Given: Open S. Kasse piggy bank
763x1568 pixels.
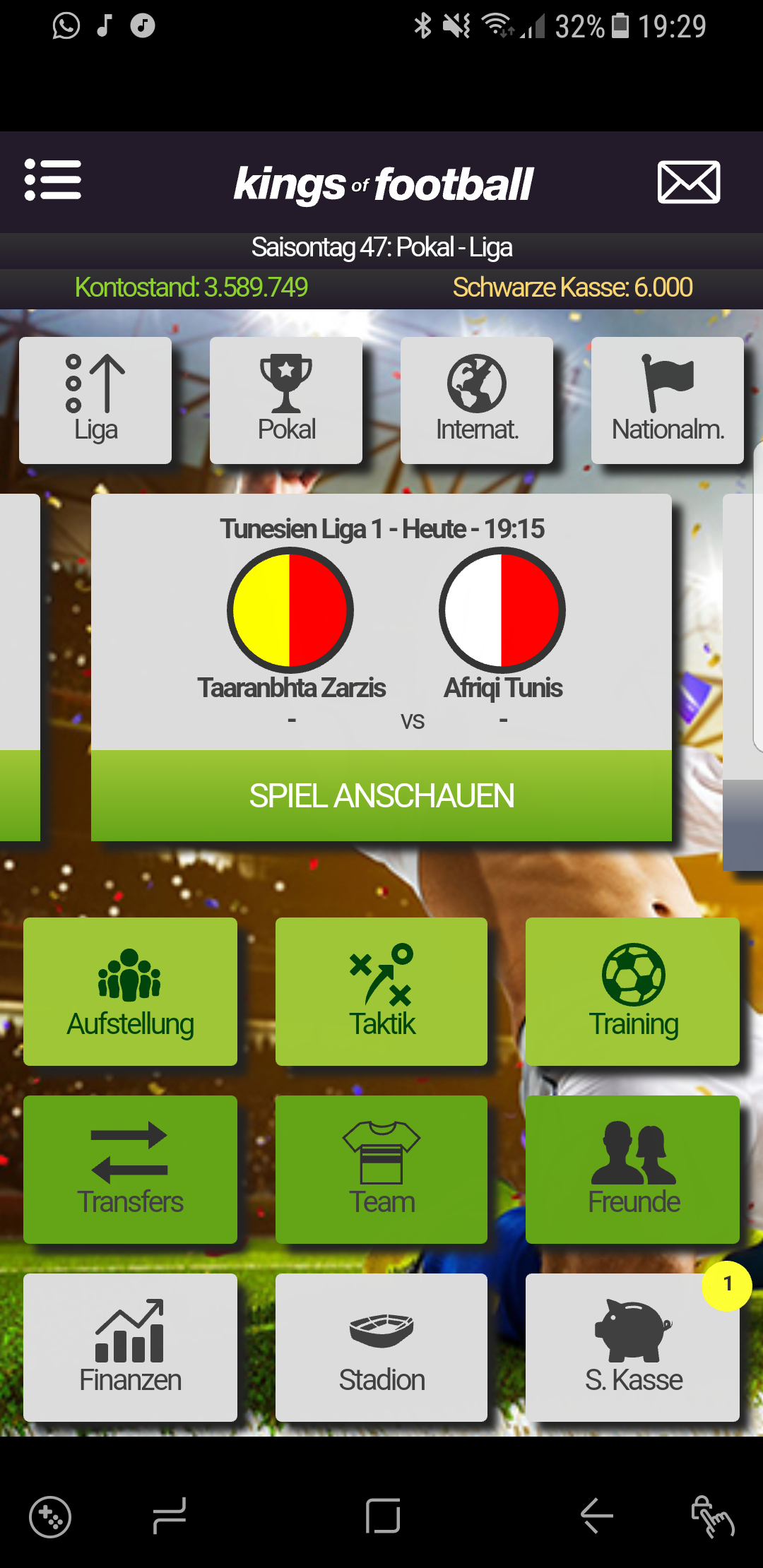Looking at the screenshot, I should click(632, 1348).
